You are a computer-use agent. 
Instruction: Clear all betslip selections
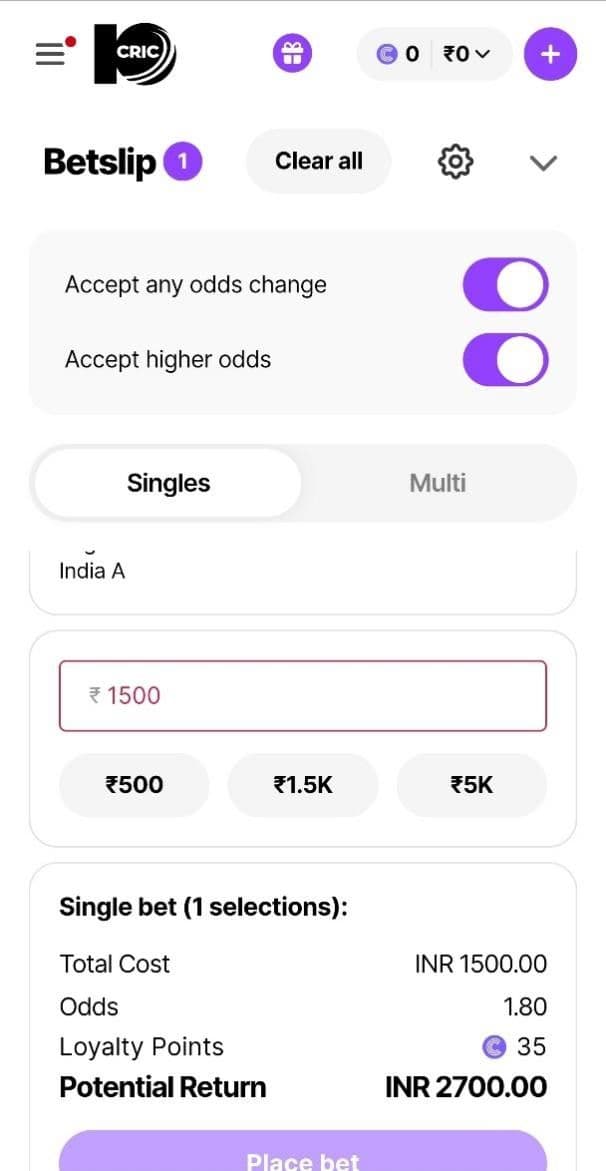click(318, 161)
